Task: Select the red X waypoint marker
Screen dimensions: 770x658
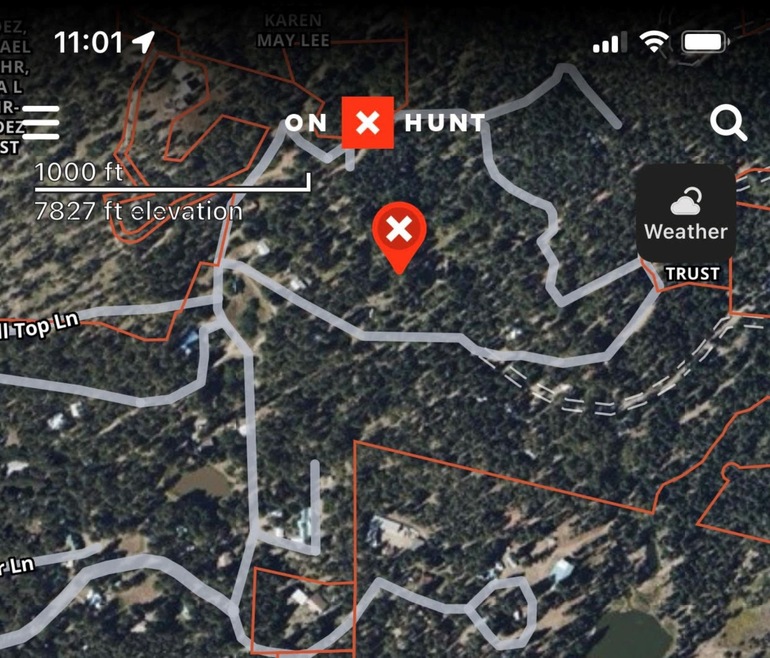Action: [x=399, y=233]
